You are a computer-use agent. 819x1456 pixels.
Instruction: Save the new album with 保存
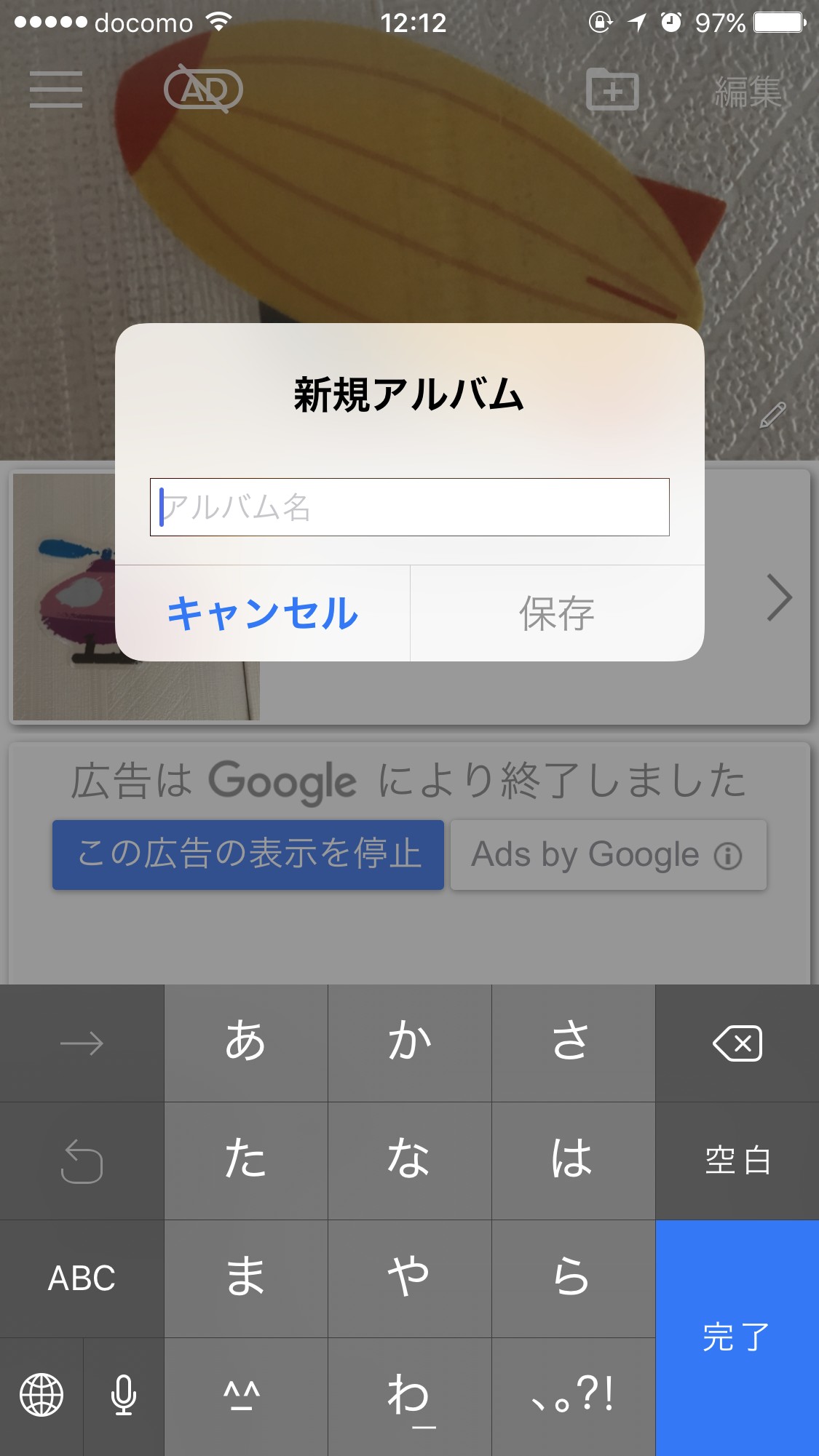[x=557, y=613]
